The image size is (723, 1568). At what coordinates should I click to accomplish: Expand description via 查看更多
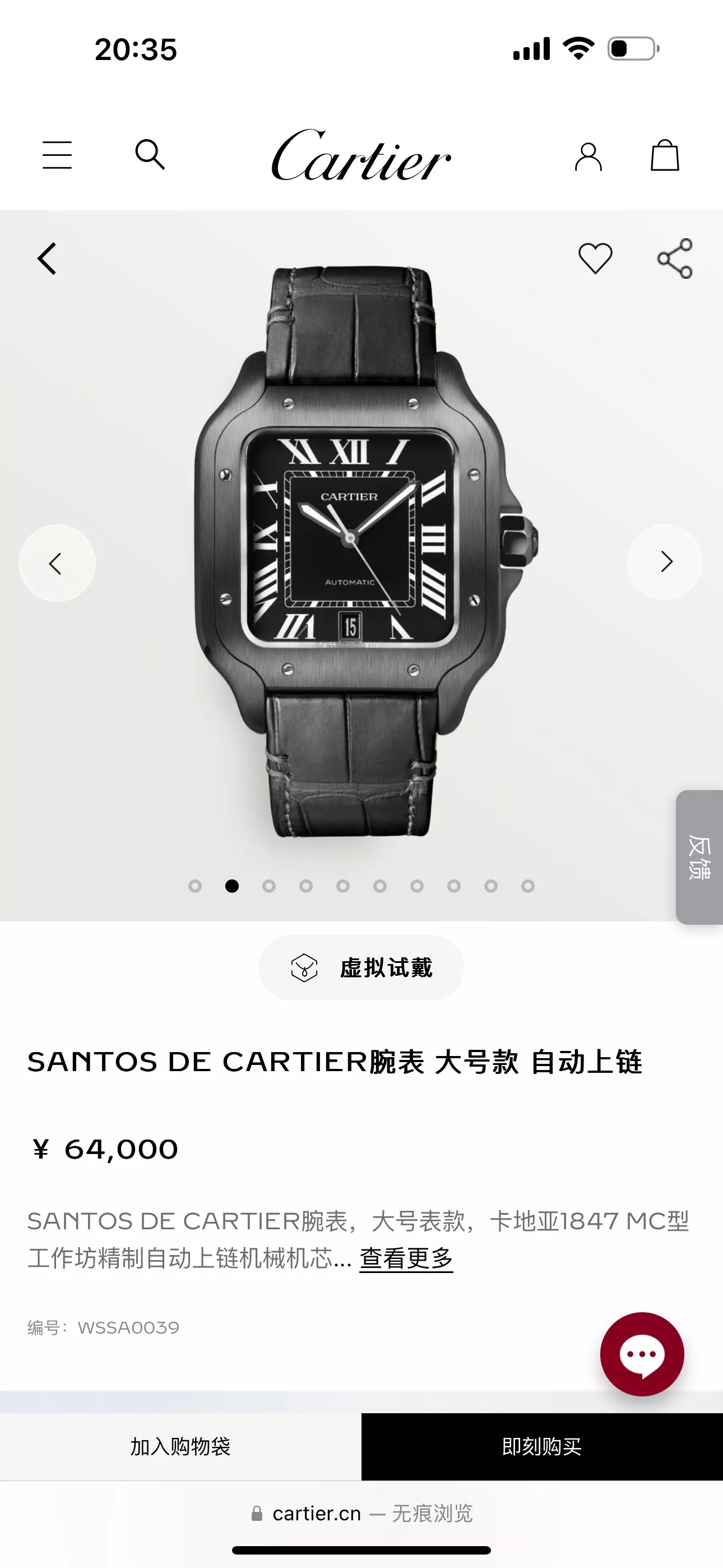pyautogui.click(x=406, y=1257)
